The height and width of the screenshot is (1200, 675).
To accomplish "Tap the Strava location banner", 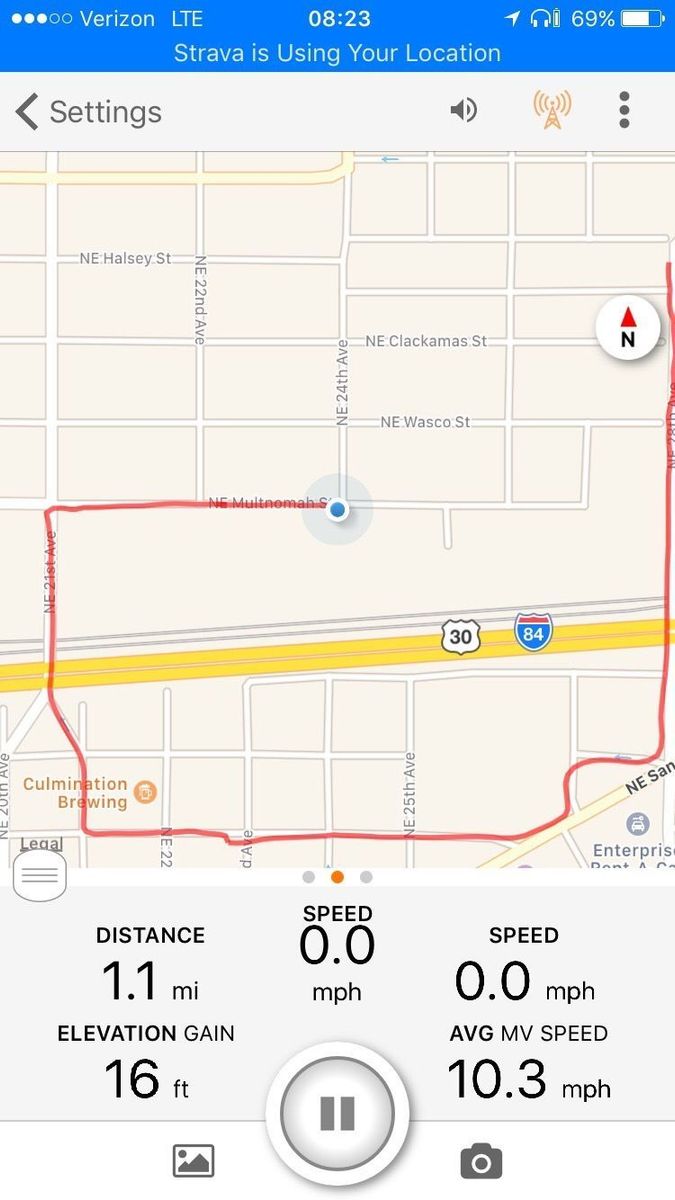I will pyautogui.click(x=337, y=53).
